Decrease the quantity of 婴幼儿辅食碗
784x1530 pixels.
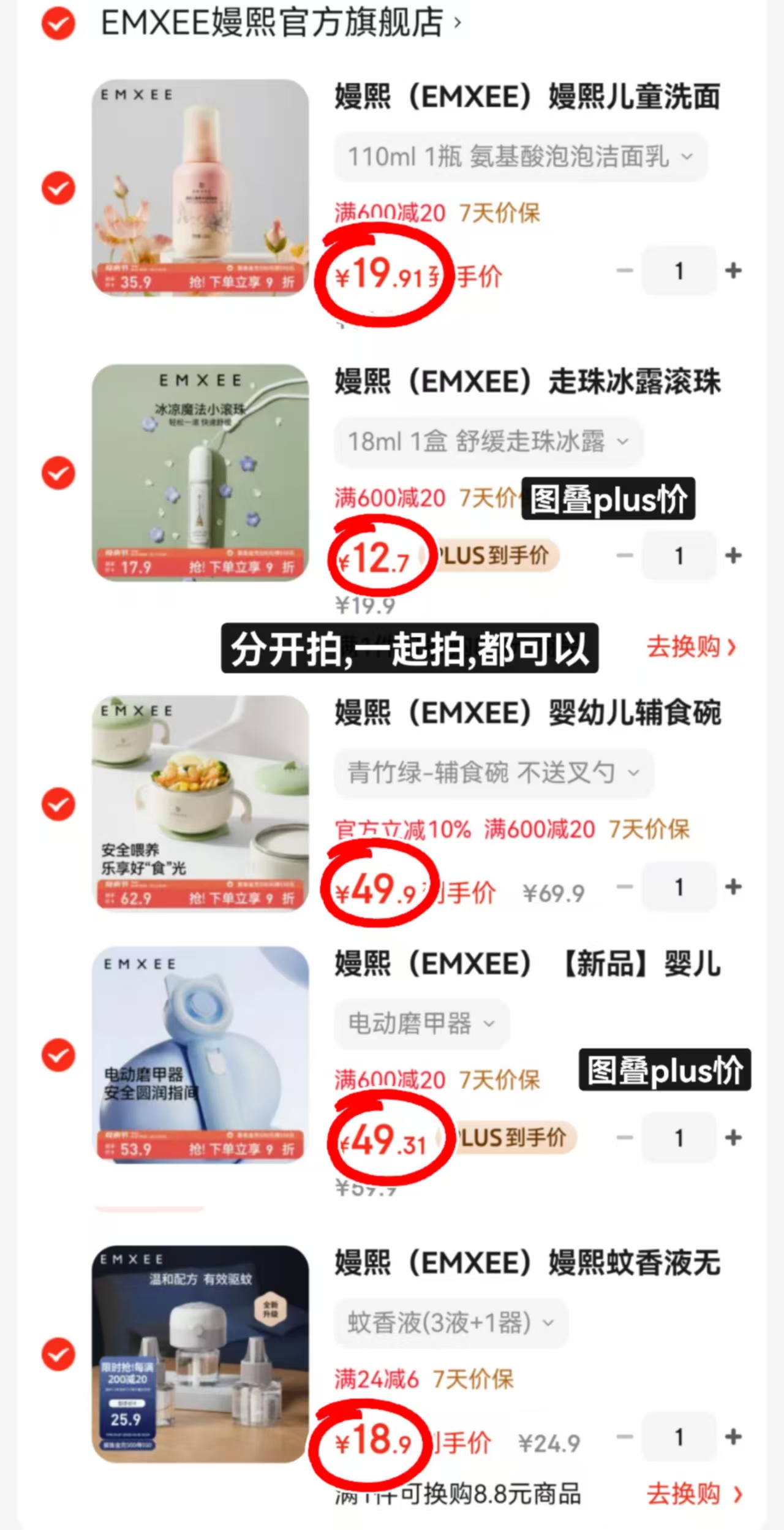point(625,887)
